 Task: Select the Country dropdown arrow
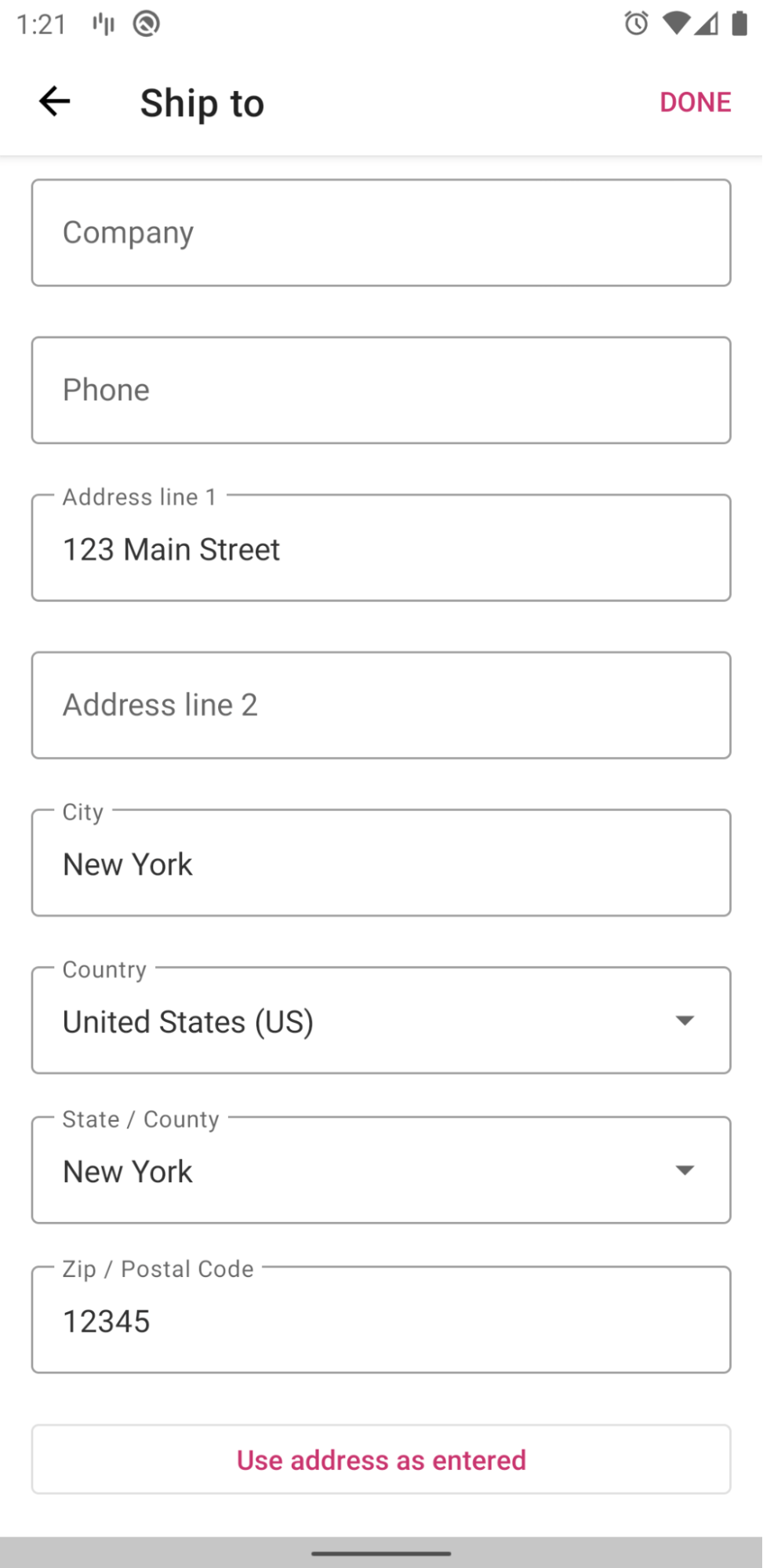pos(685,1020)
